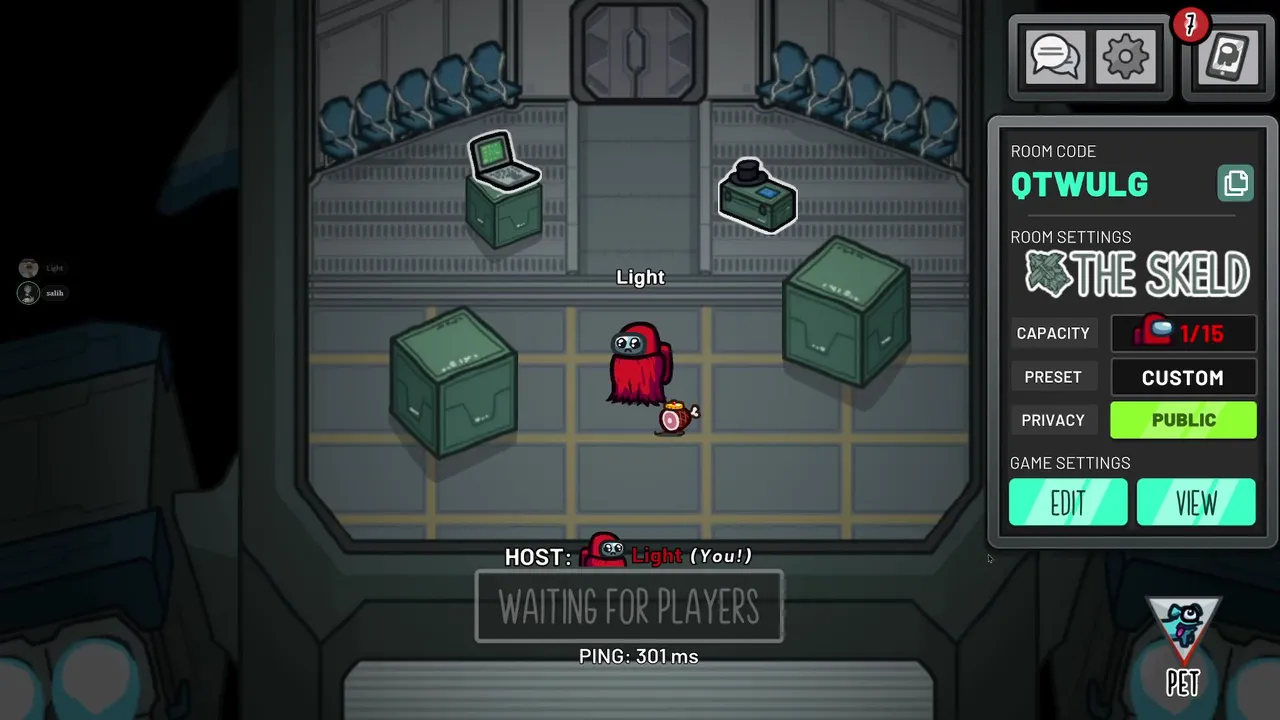
Task: Open the settings gear
Action: click(x=1126, y=57)
